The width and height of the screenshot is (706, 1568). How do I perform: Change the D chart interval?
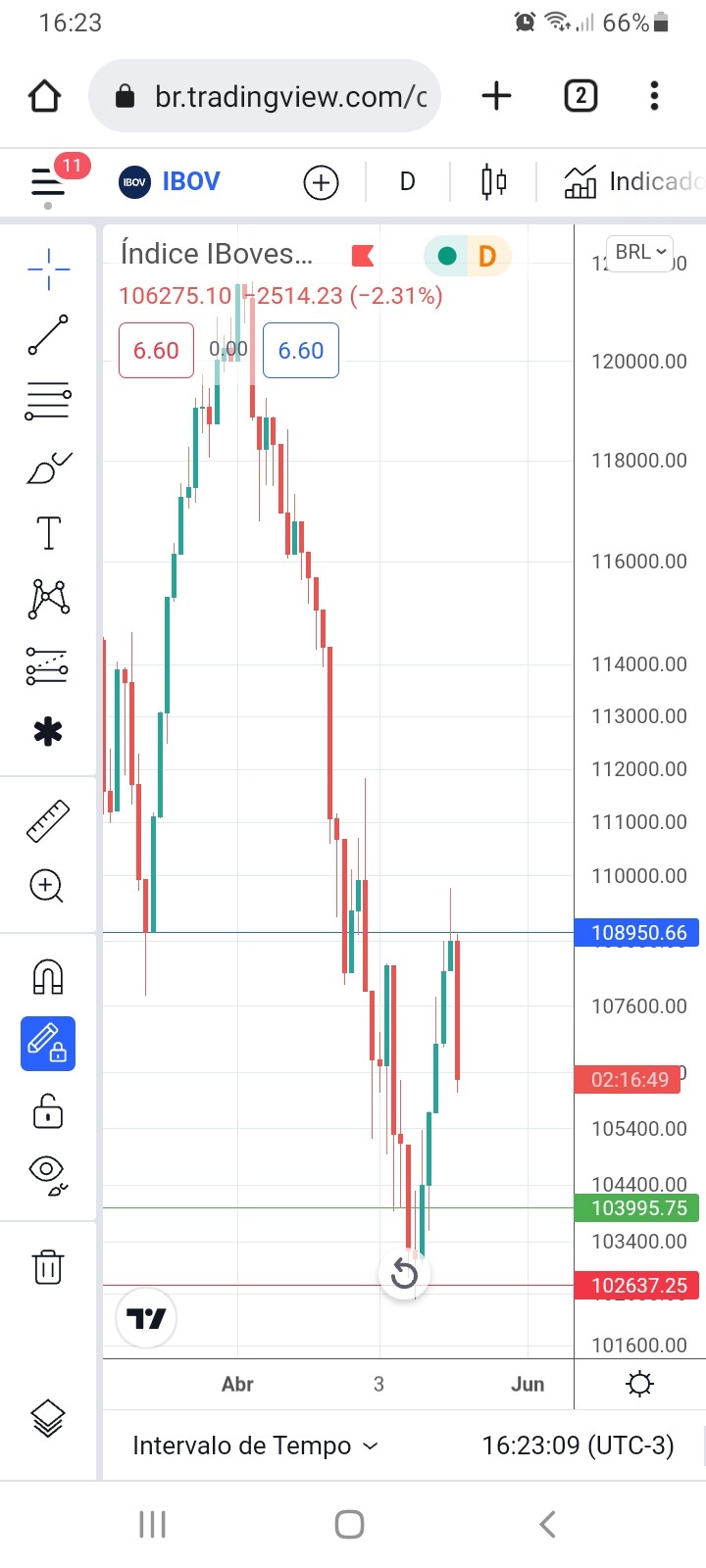coord(408,182)
